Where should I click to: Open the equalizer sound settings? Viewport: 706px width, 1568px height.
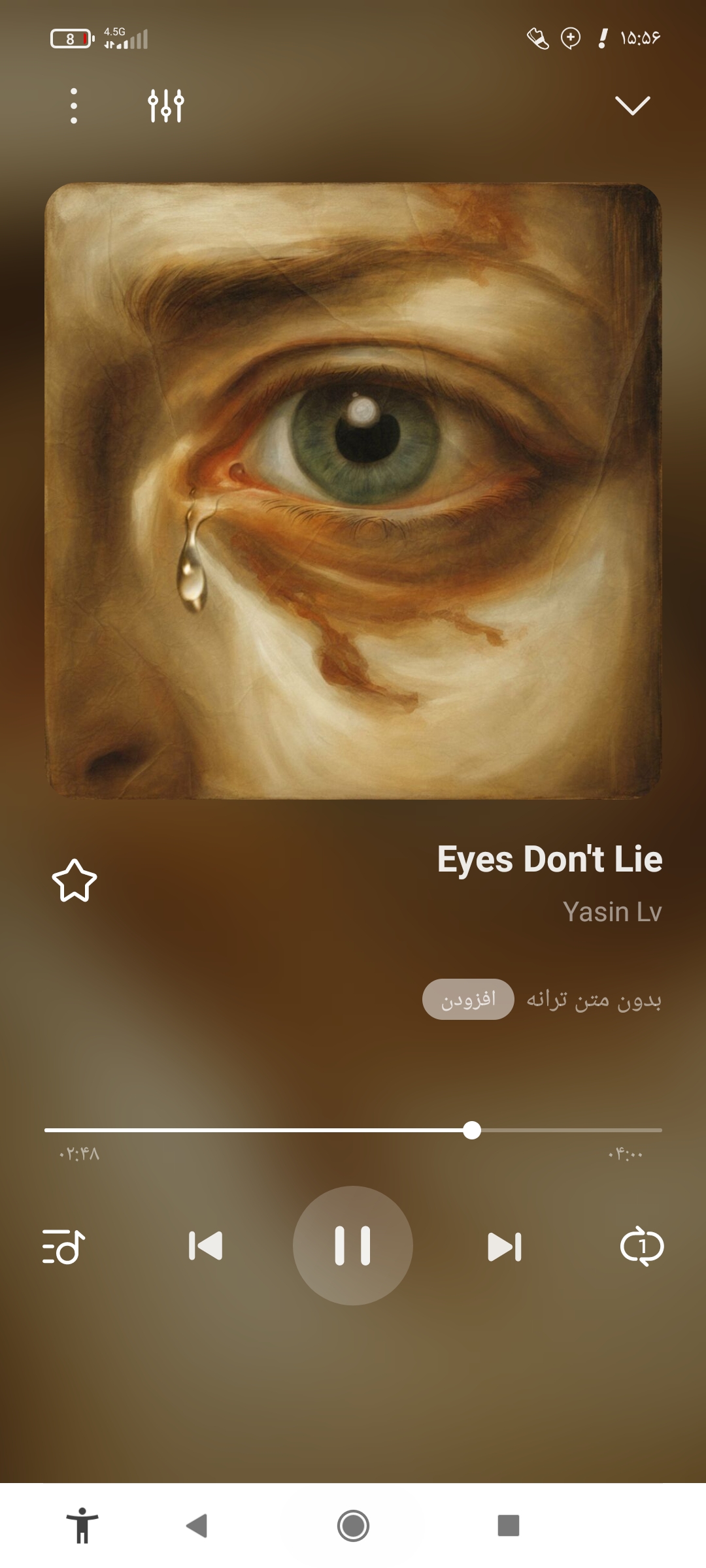166,106
